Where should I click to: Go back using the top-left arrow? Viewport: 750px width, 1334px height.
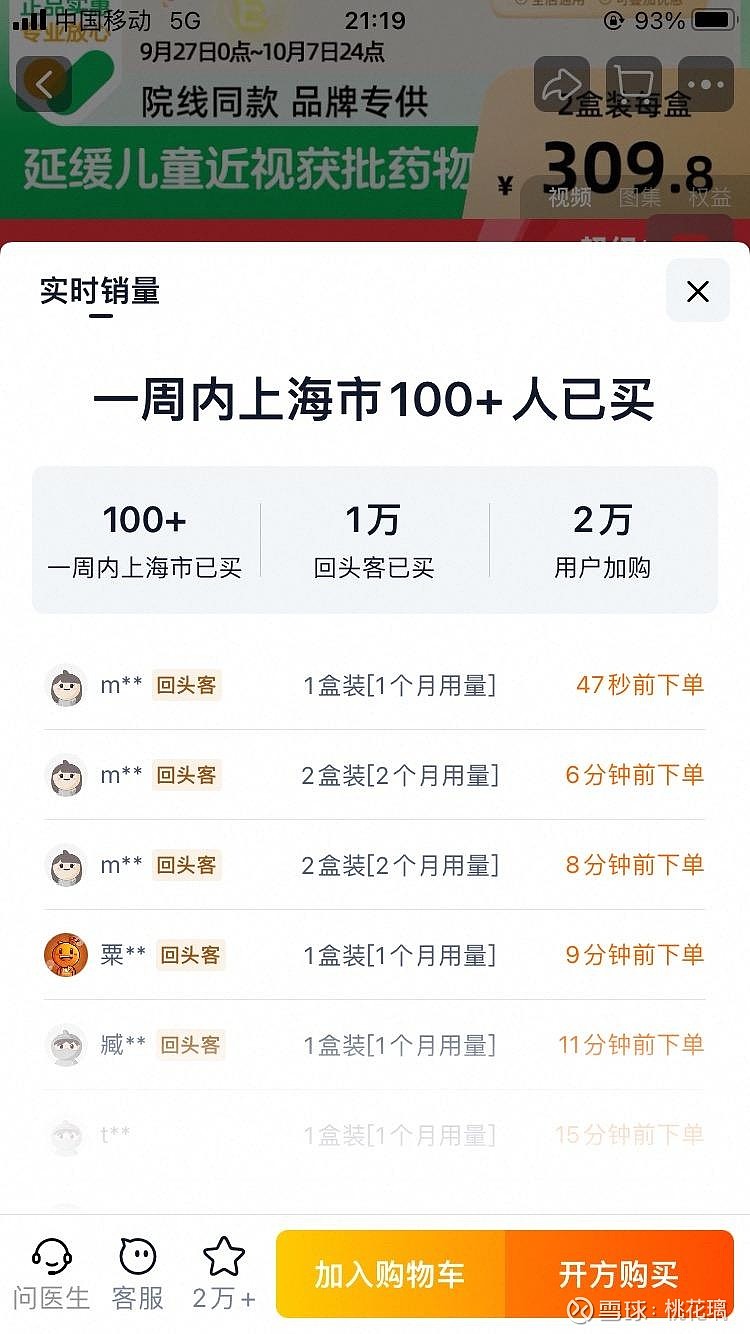pyautogui.click(x=44, y=84)
